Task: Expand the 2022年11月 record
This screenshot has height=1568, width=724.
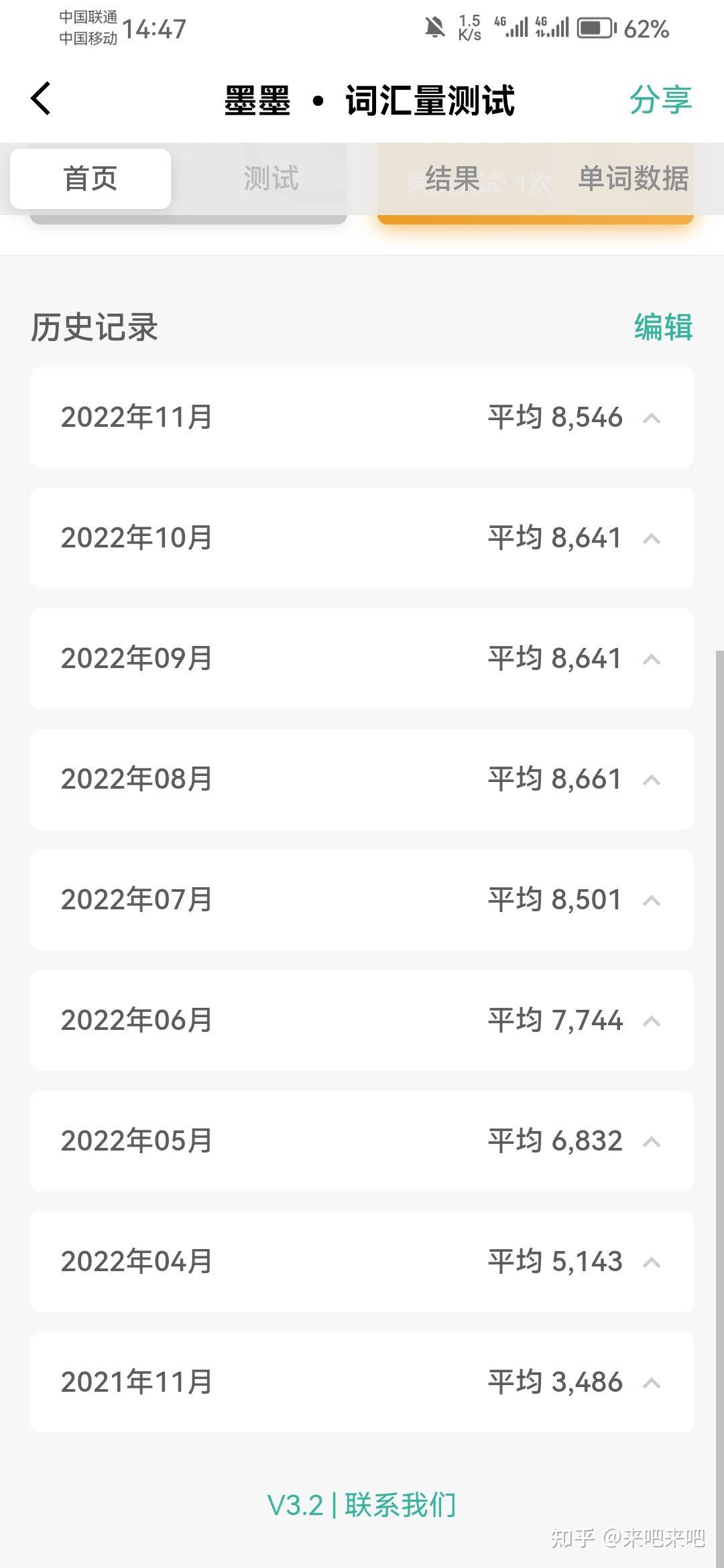Action: tap(362, 417)
